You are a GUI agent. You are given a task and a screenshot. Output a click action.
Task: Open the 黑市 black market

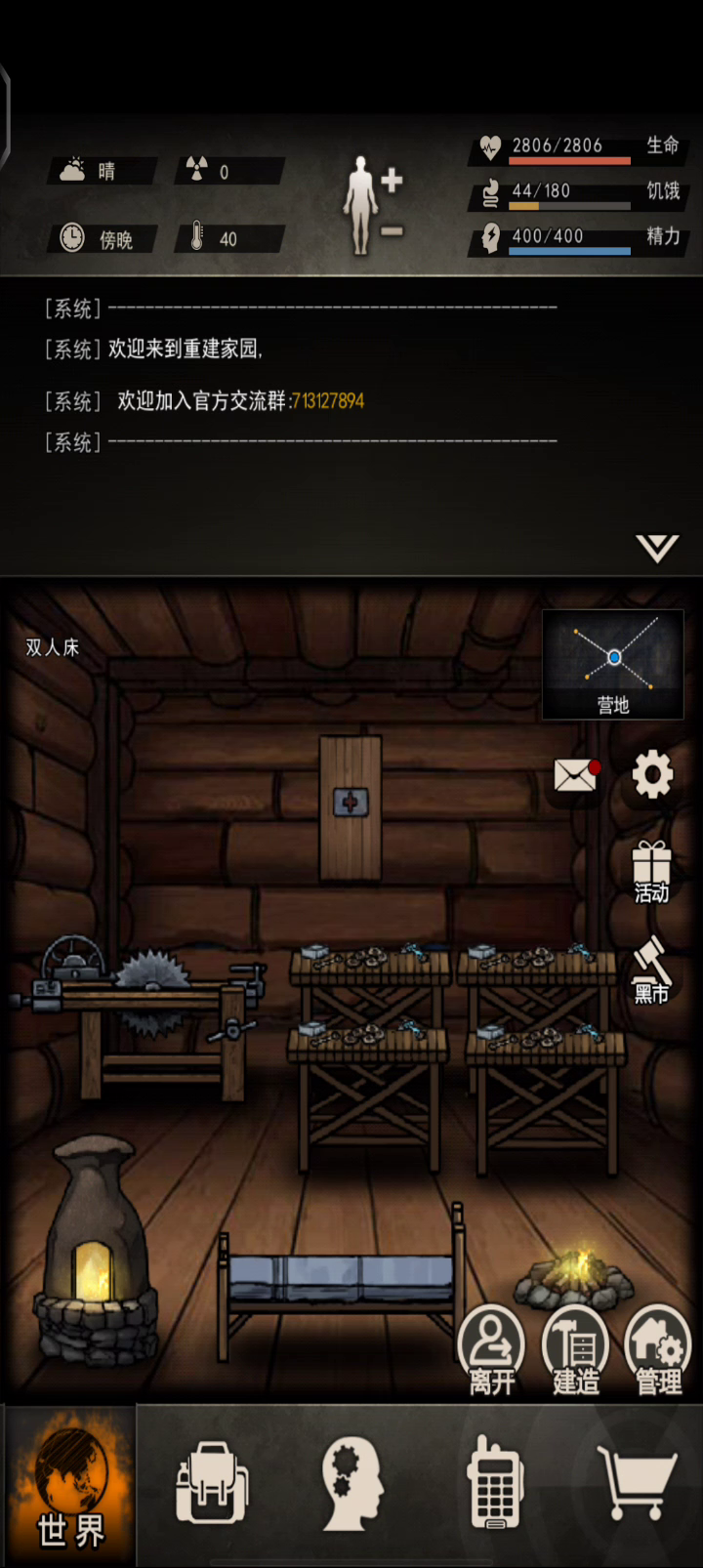point(651,970)
